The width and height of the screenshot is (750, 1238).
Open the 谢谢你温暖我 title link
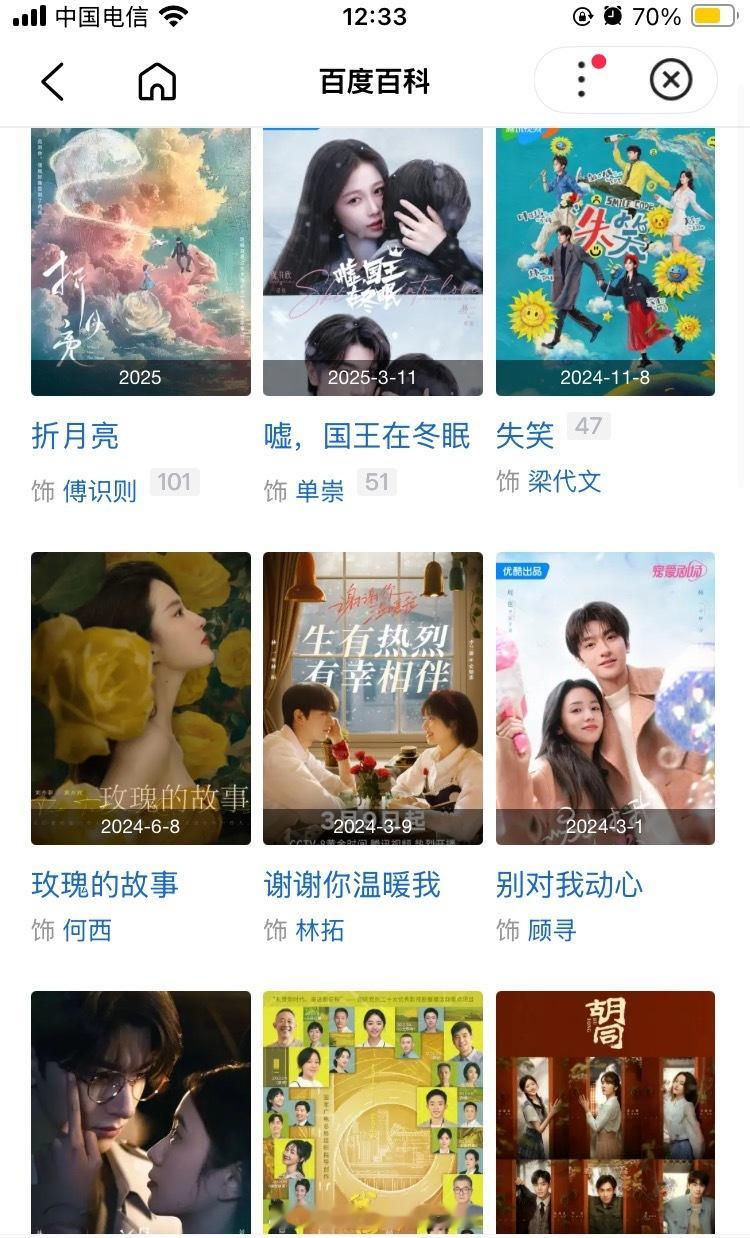pos(352,885)
